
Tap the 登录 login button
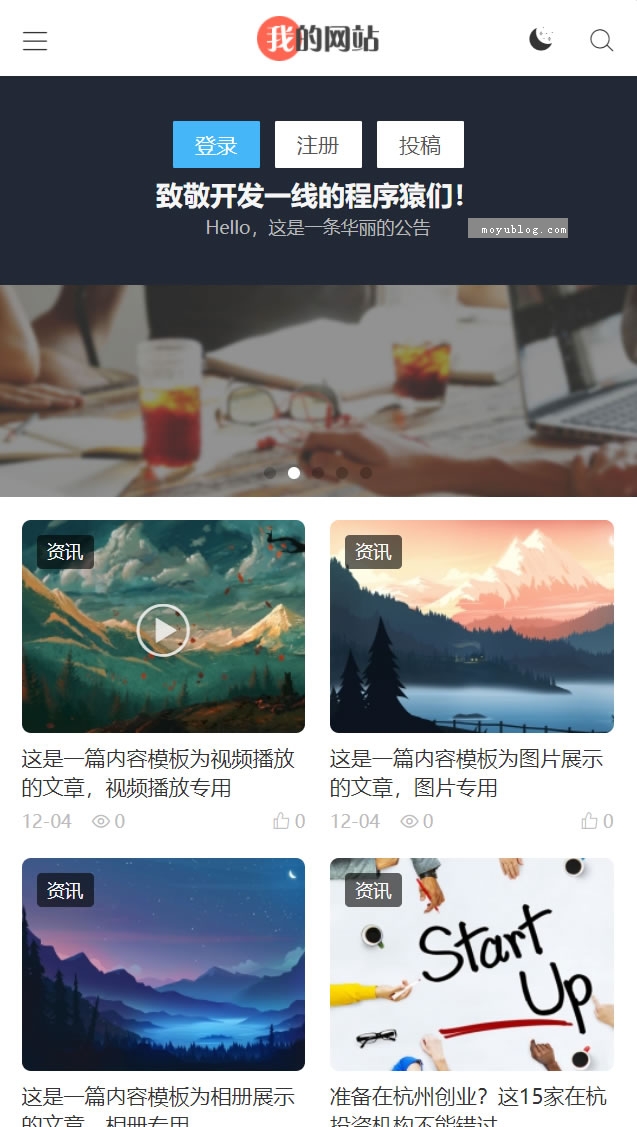[216, 144]
